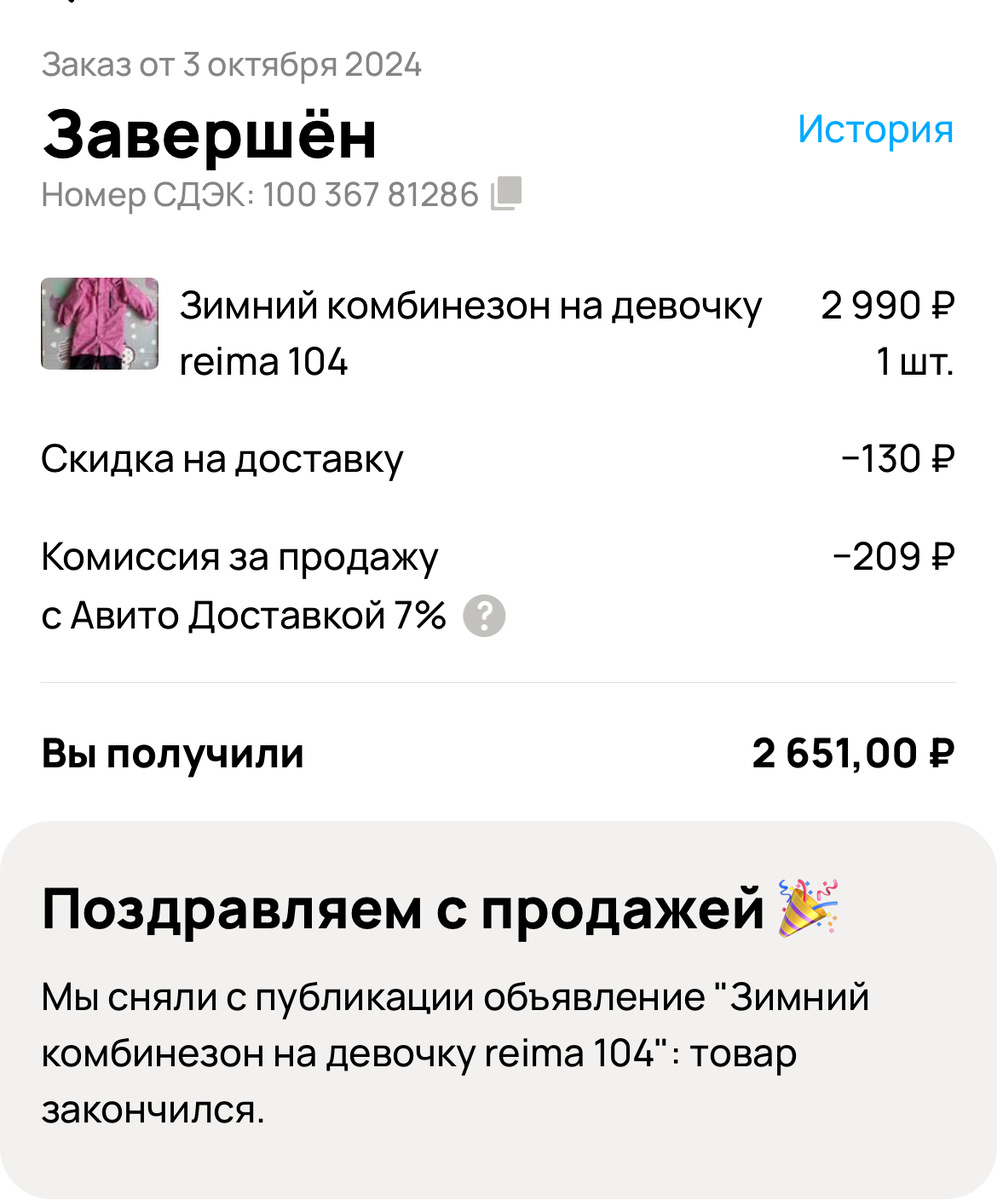Select the Комиссия за продажу line
The height and width of the screenshot is (1200, 997).
tap(238, 557)
